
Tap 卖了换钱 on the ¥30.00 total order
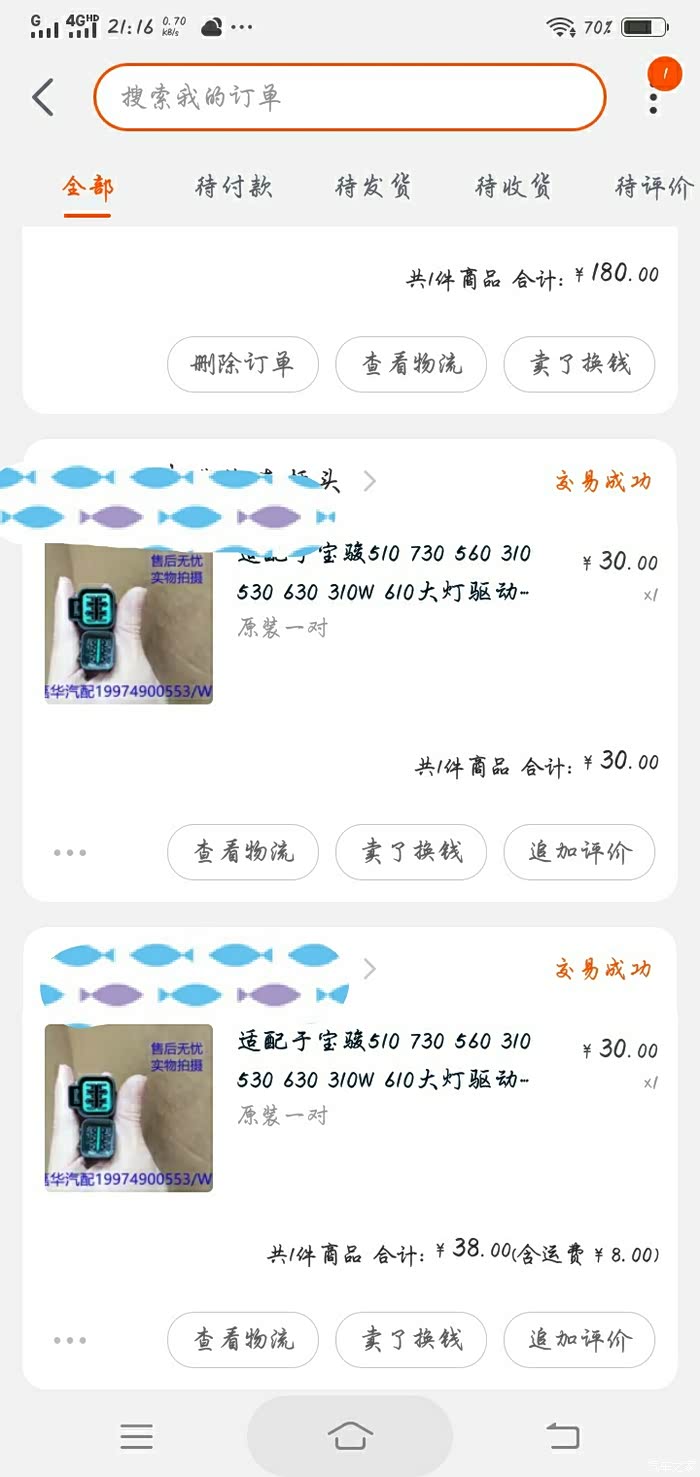tap(411, 852)
